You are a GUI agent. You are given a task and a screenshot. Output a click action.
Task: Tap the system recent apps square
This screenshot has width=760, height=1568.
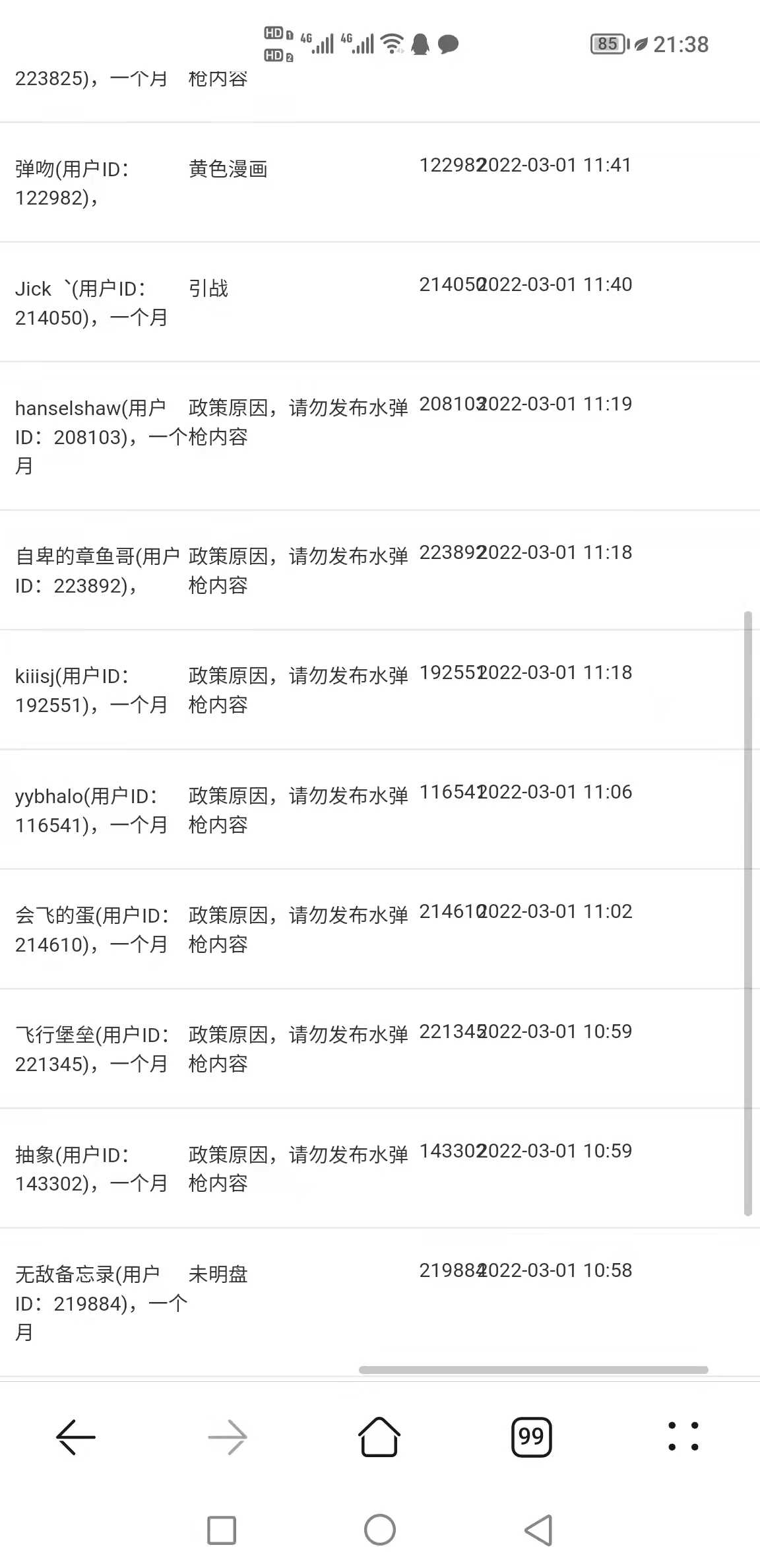point(222,1530)
